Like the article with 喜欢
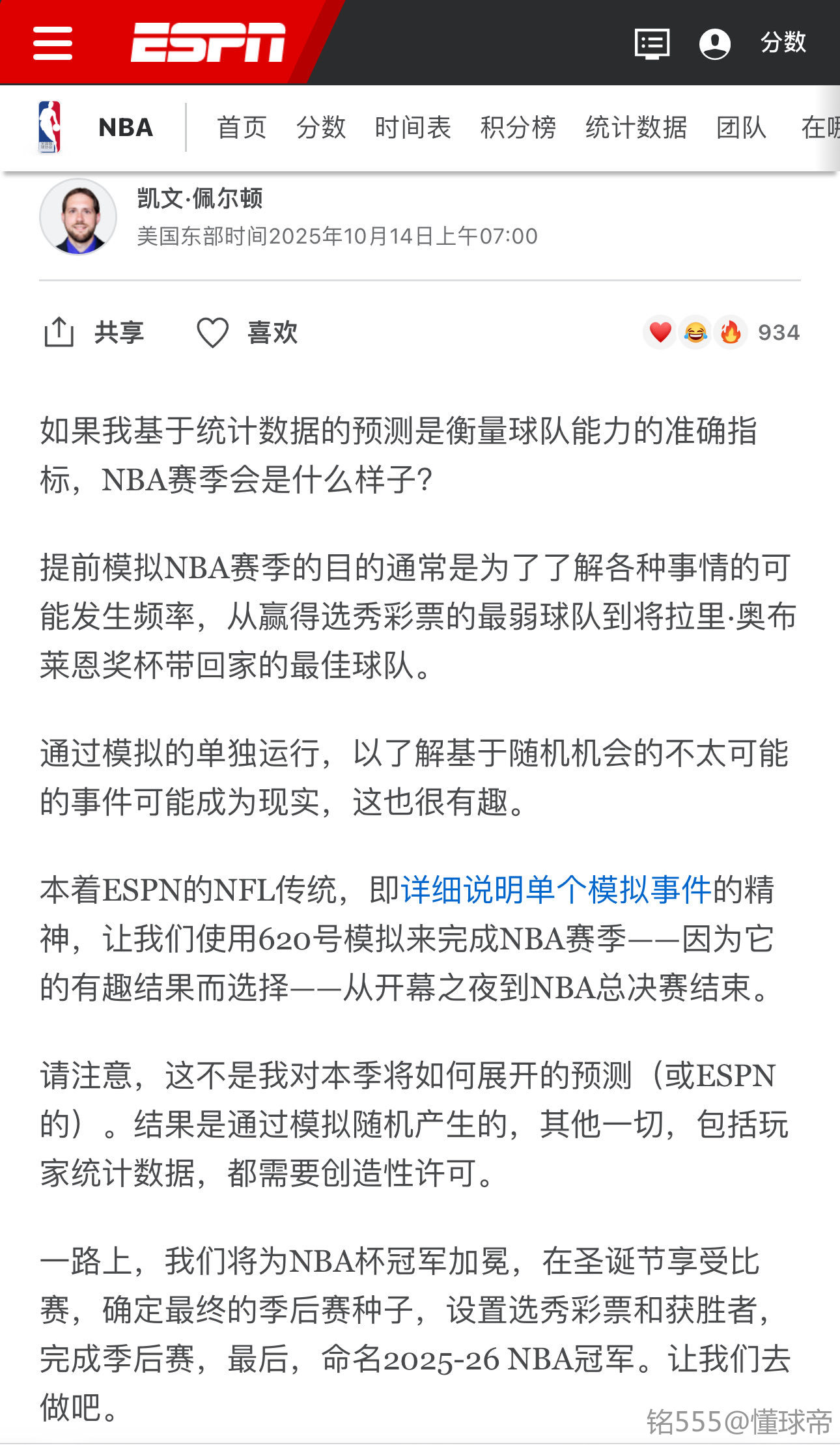This screenshot has width=840, height=1445. [x=247, y=333]
